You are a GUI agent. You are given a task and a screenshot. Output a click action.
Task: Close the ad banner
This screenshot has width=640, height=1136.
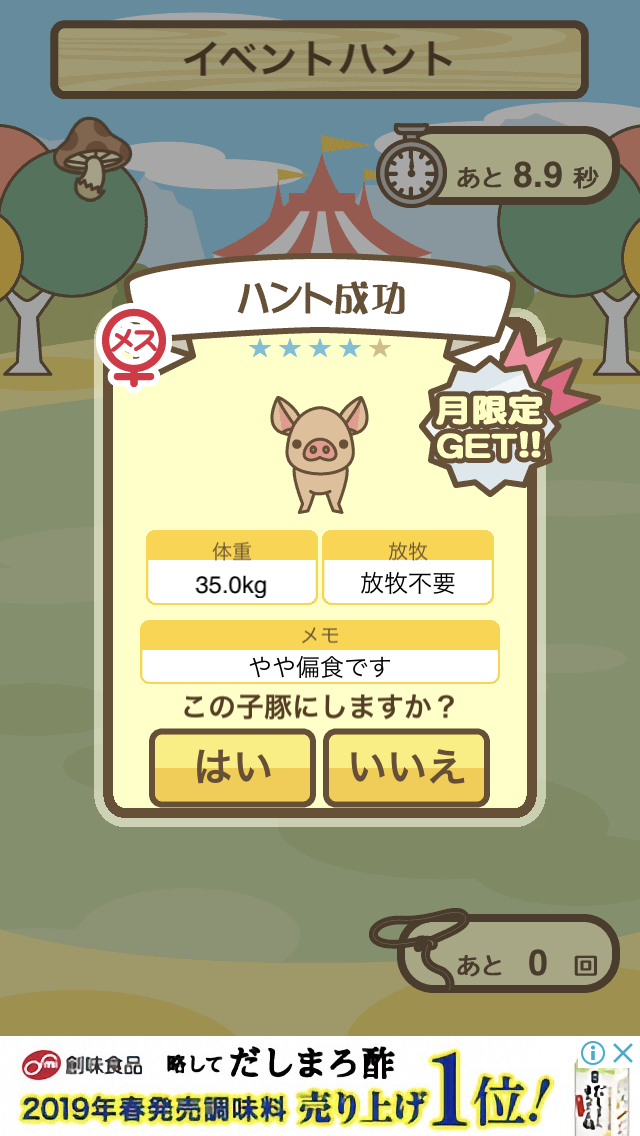point(623,1053)
